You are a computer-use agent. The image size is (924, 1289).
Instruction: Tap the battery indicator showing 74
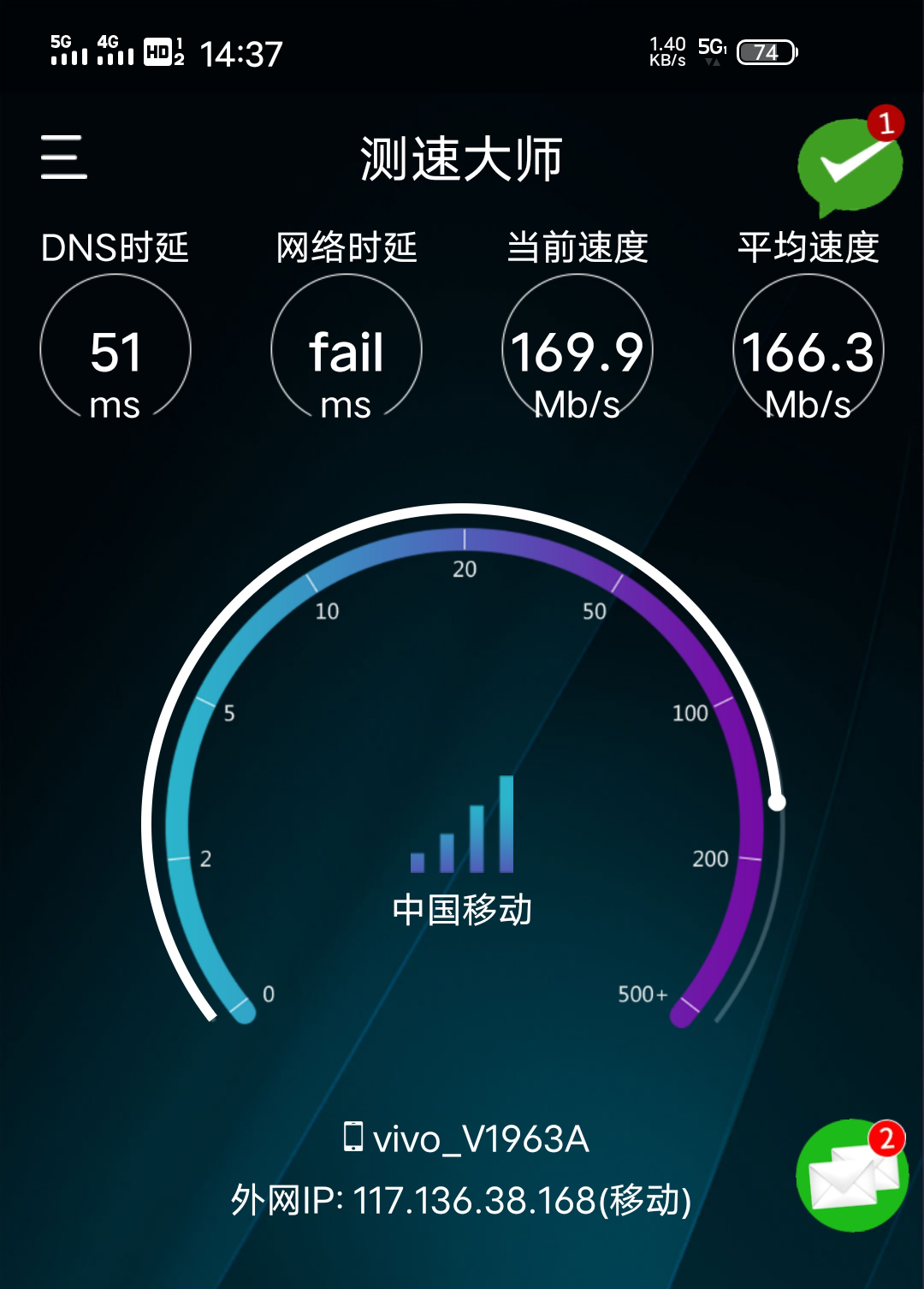(x=764, y=53)
